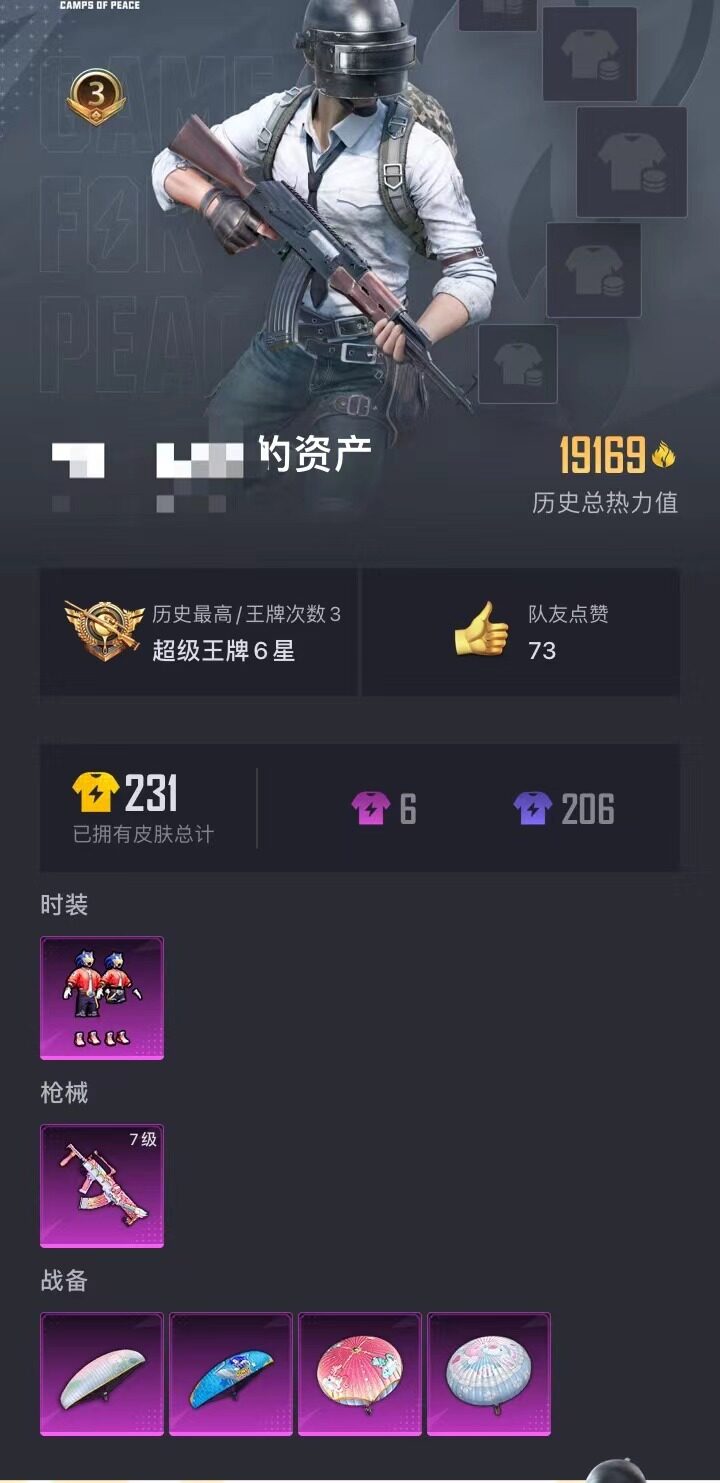
Task: Open the level 7 gun skin tile
Action: point(102,1185)
